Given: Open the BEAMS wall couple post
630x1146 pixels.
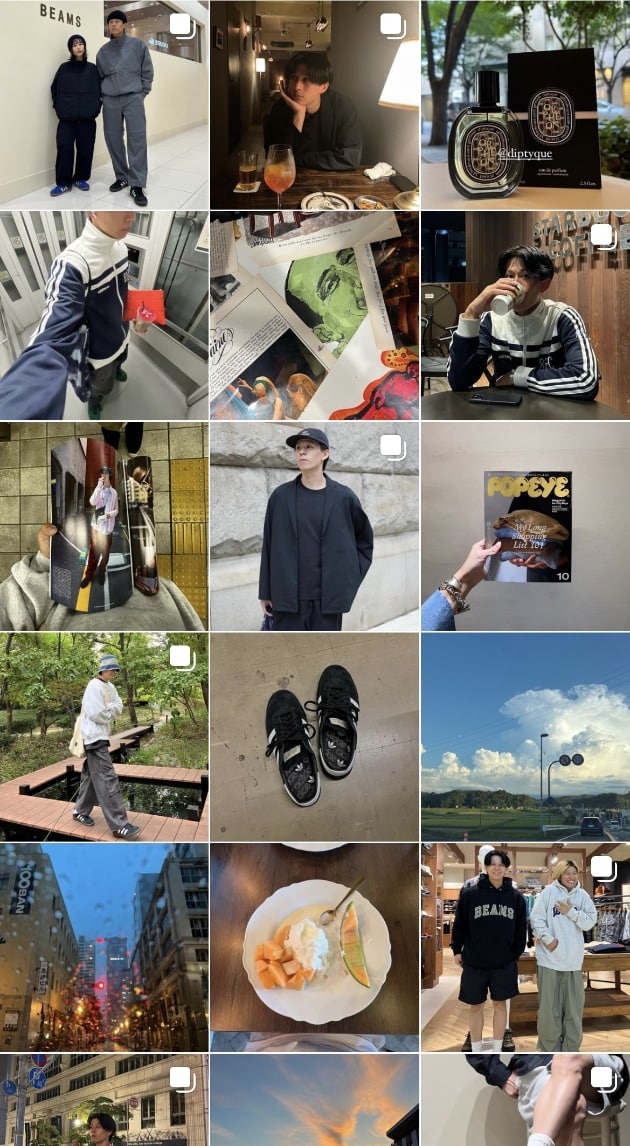Looking at the screenshot, I should [104, 104].
